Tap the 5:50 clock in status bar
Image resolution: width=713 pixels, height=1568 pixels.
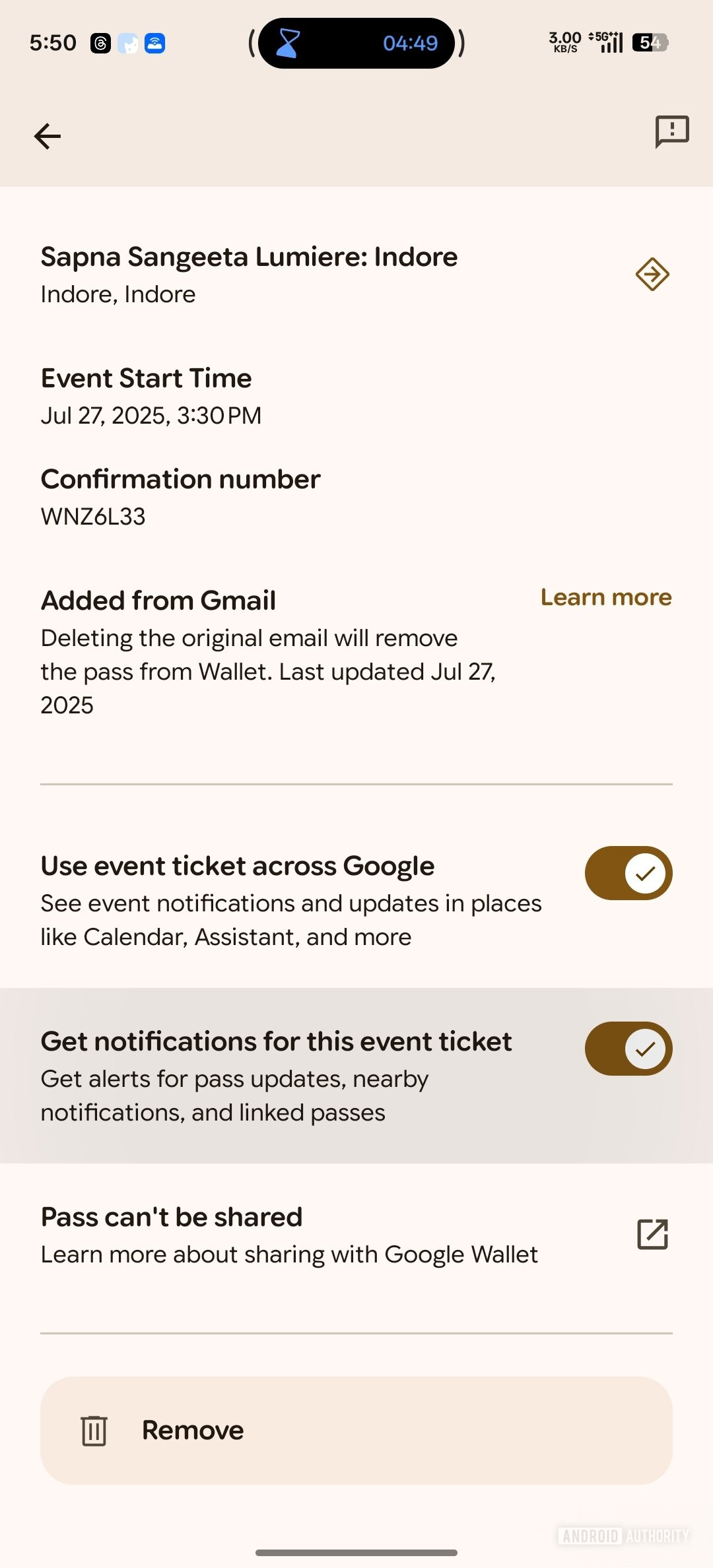pyautogui.click(x=52, y=42)
